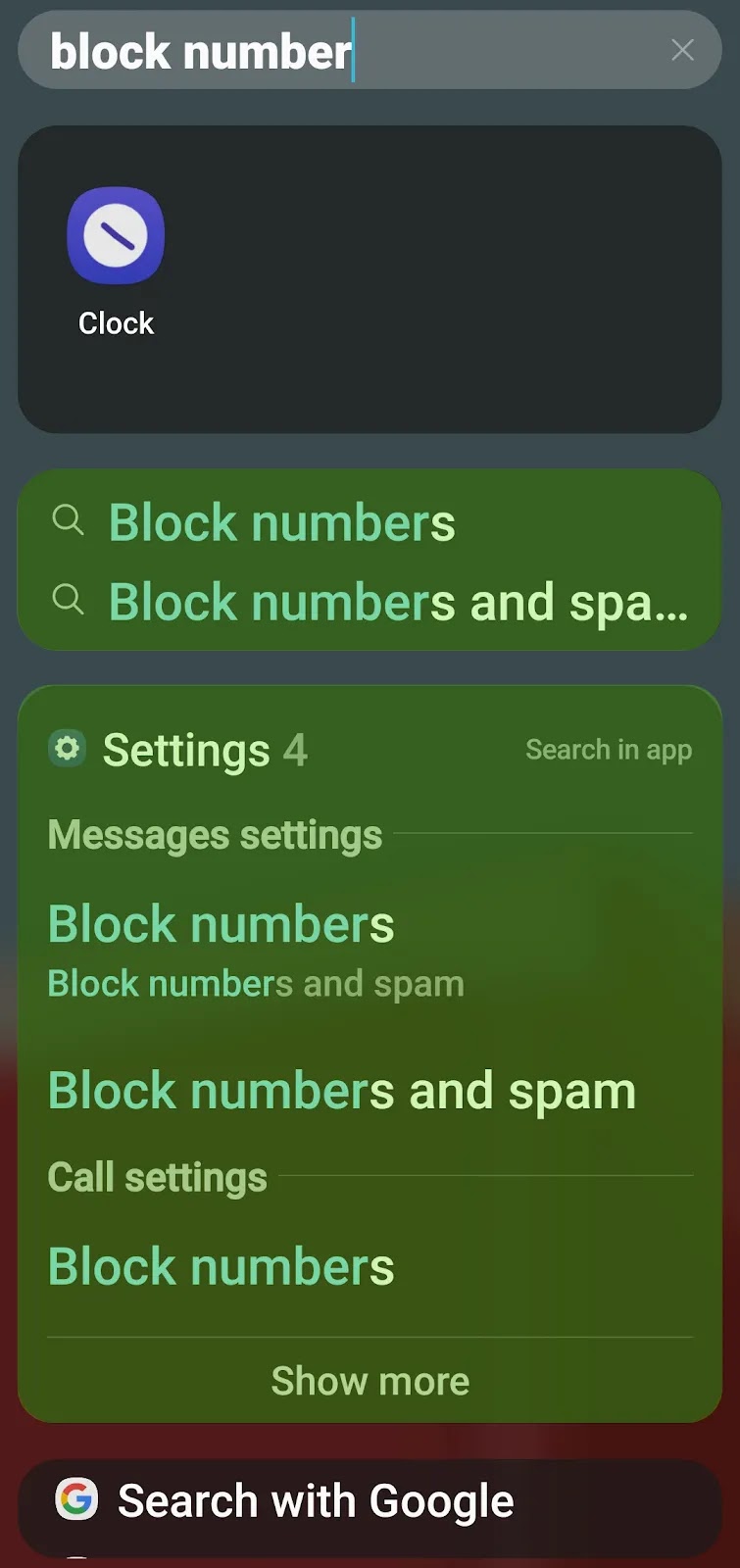Open the Block numbers and spam setting
The height and width of the screenshot is (1568, 740).
[x=370, y=1090]
